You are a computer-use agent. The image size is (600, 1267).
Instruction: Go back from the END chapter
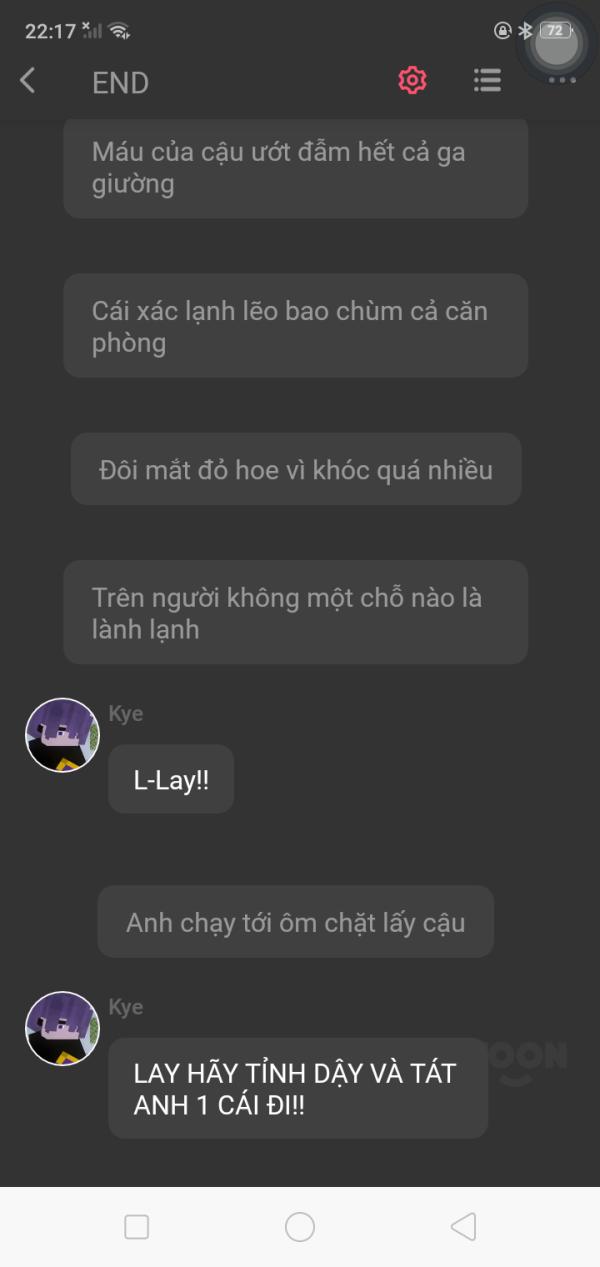click(28, 81)
